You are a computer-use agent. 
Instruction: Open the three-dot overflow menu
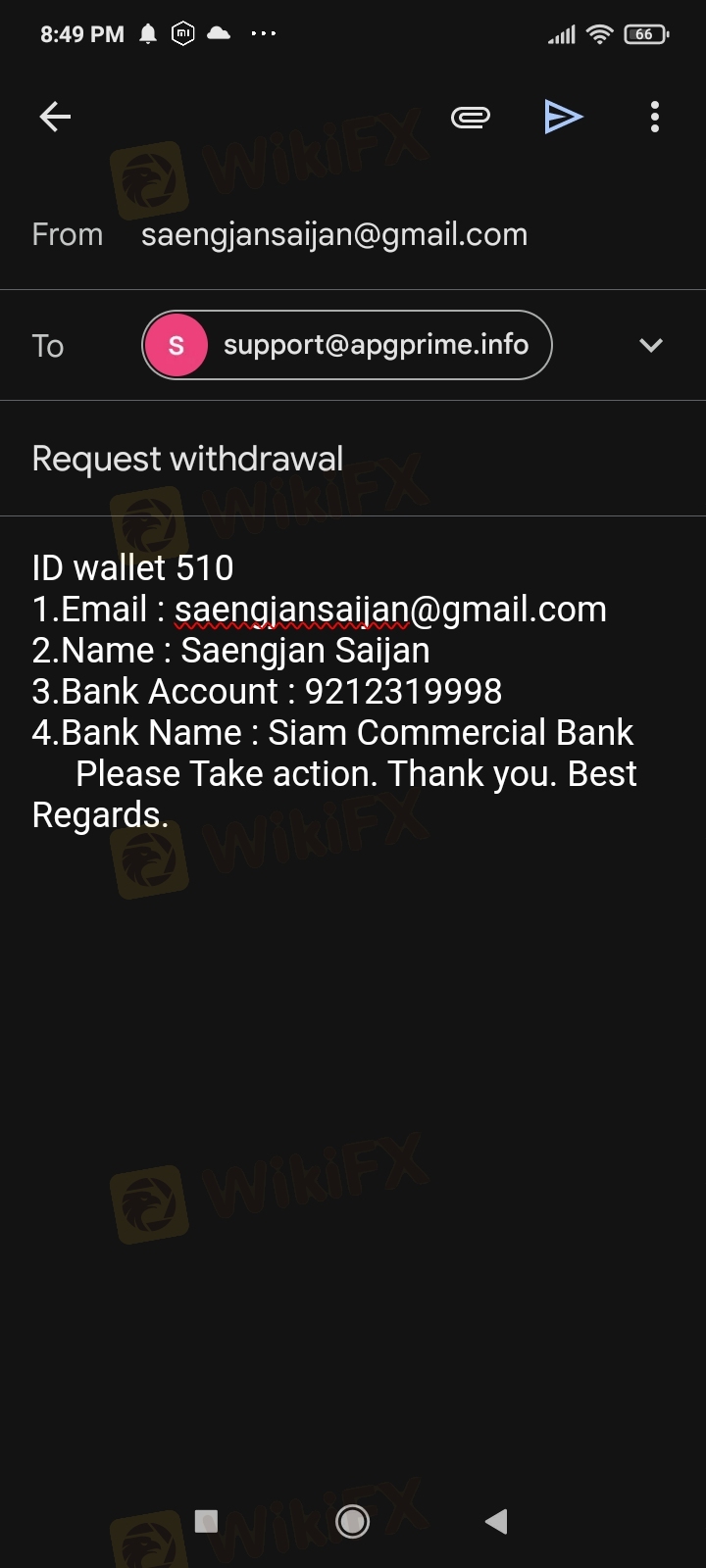coord(654,118)
